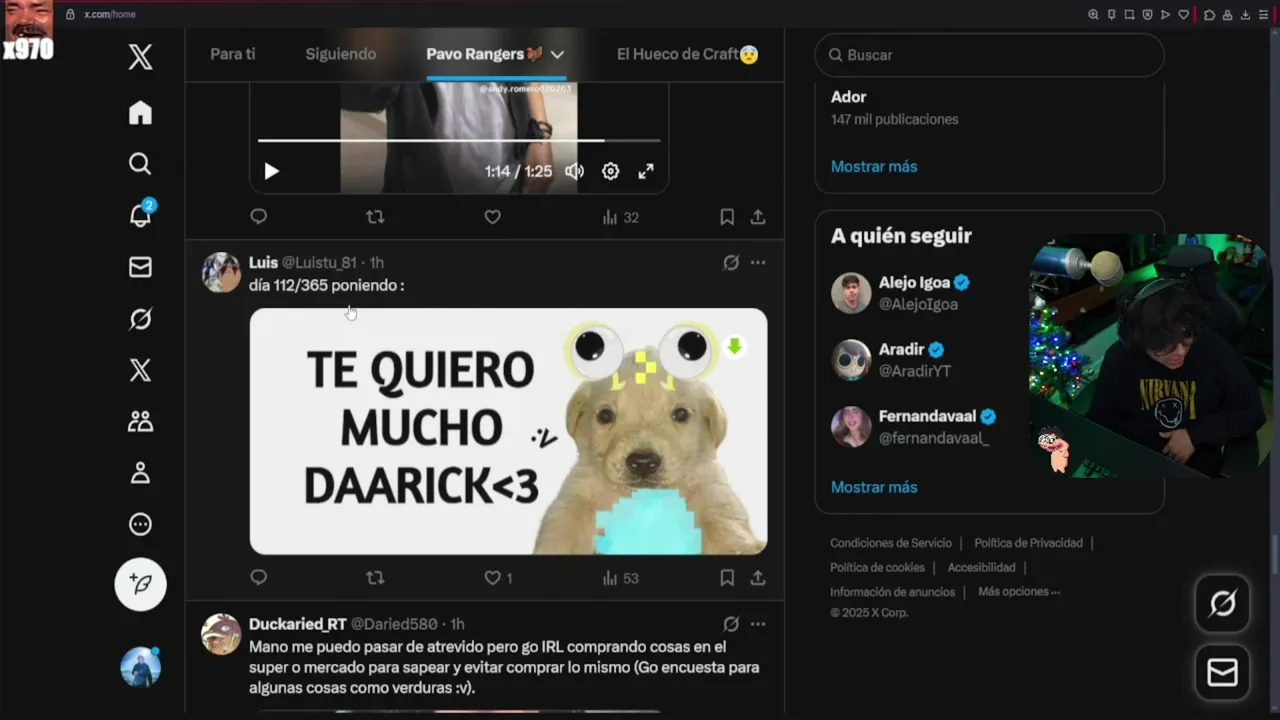The height and width of the screenshot is (720, 1280).
Task: Open the TE QUIERO MUCHO DAARICK image
Action: pyautogui.click(x=508, y=431)
